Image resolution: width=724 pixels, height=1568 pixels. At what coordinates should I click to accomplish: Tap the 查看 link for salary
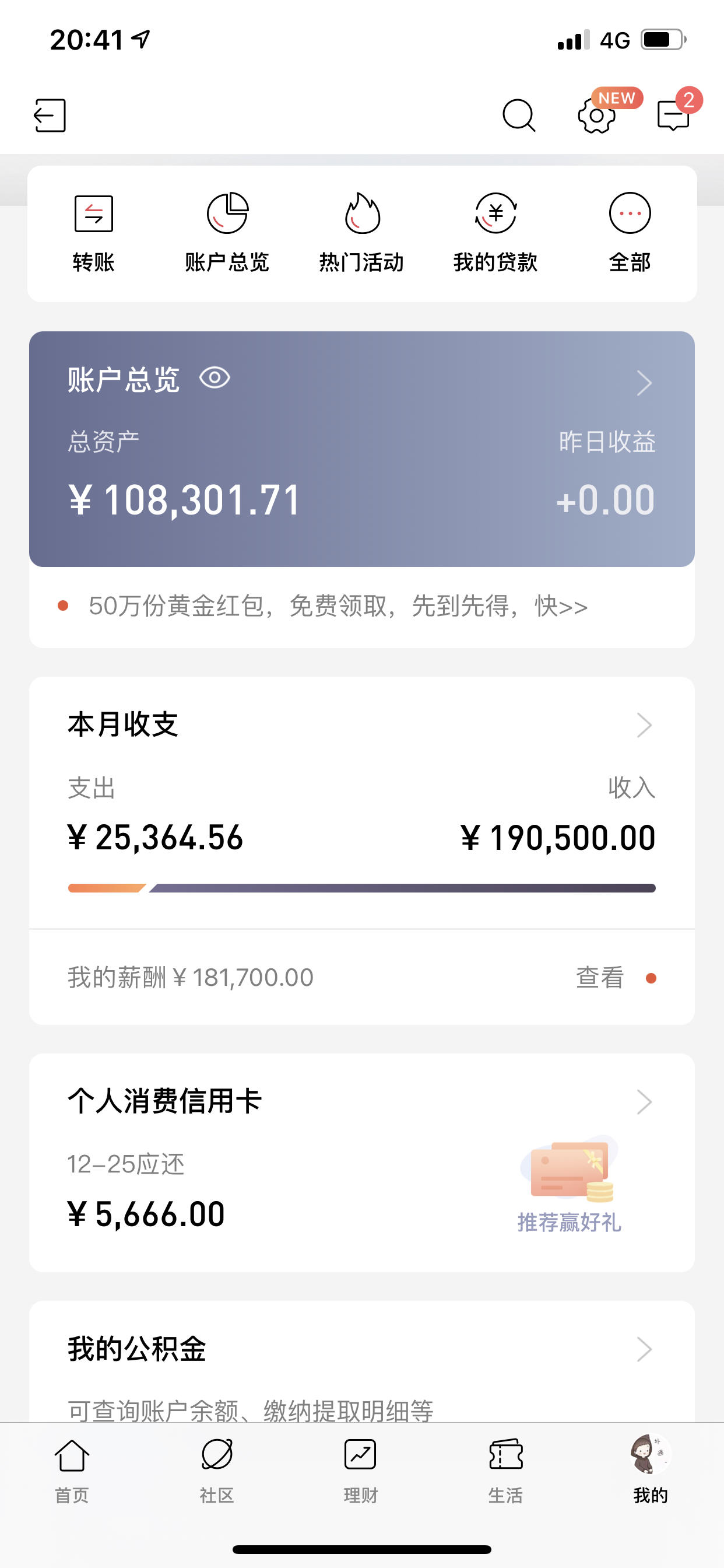tap(599, 977)
